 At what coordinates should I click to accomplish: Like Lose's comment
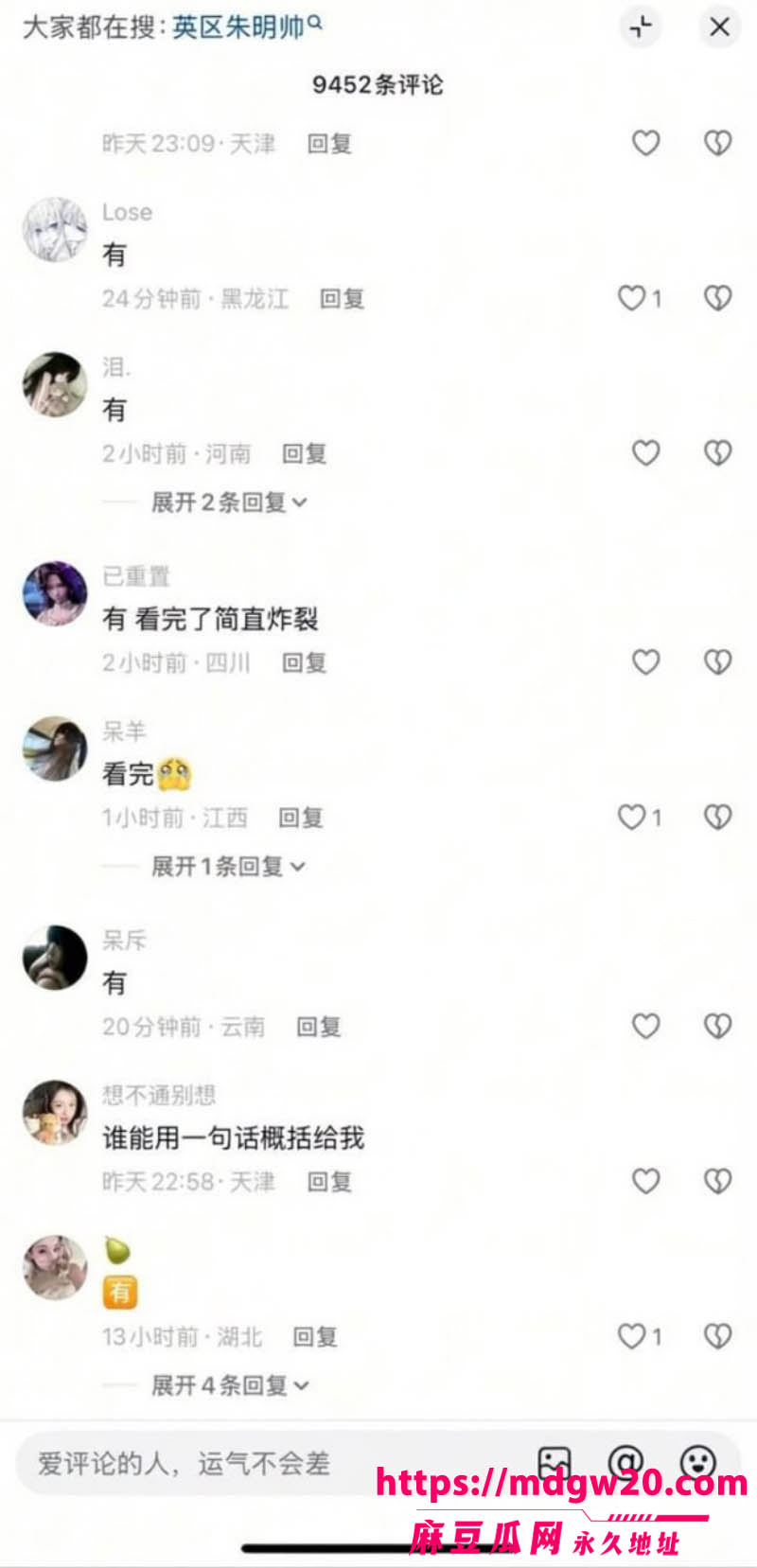[x=631, y=298]
